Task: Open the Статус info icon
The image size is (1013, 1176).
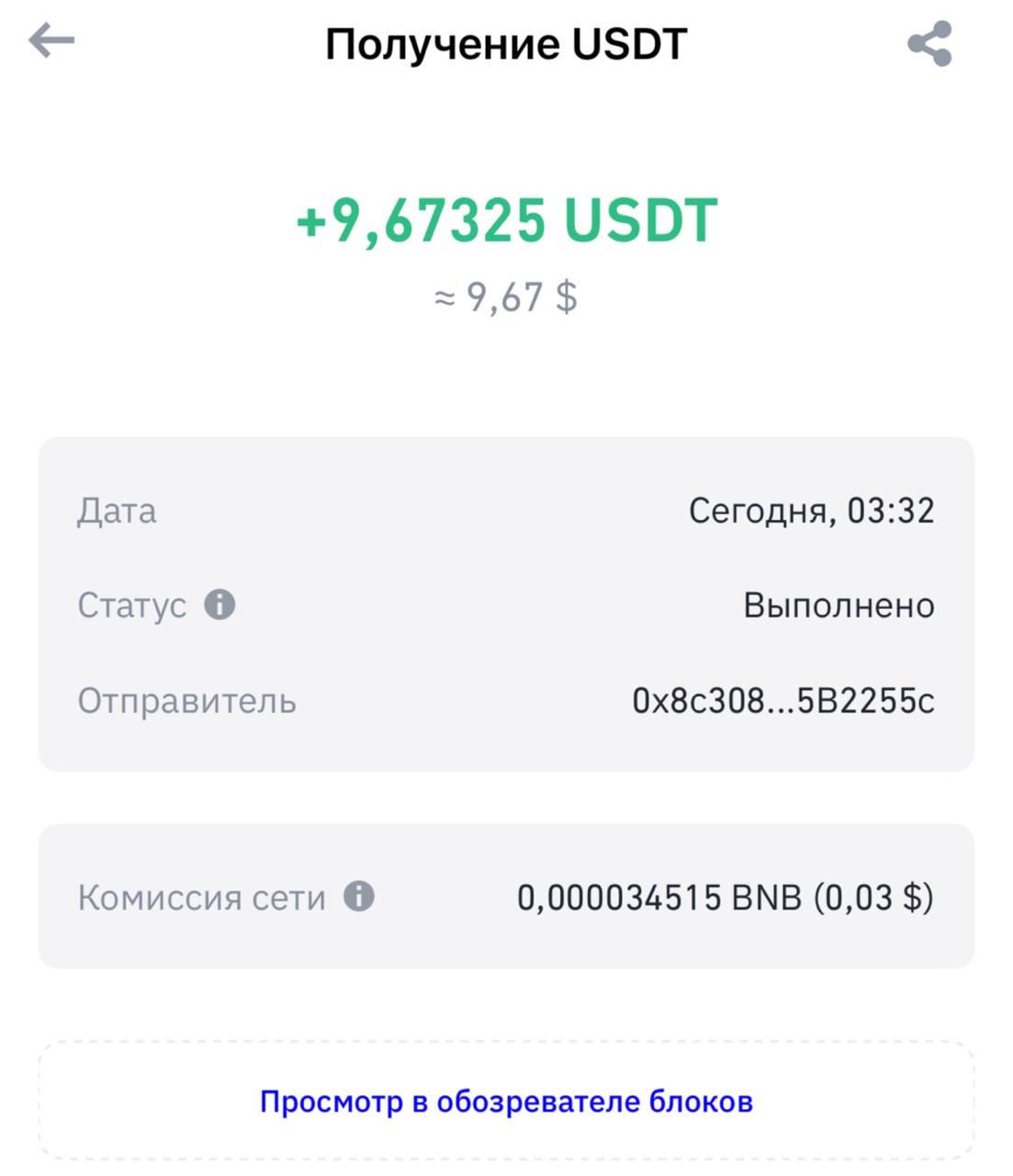Action: pos(219,605)
